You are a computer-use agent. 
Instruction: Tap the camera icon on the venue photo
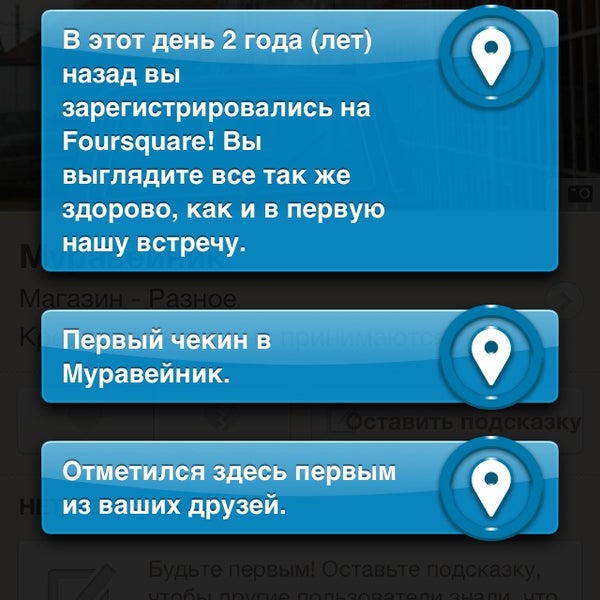pos(579,195)
